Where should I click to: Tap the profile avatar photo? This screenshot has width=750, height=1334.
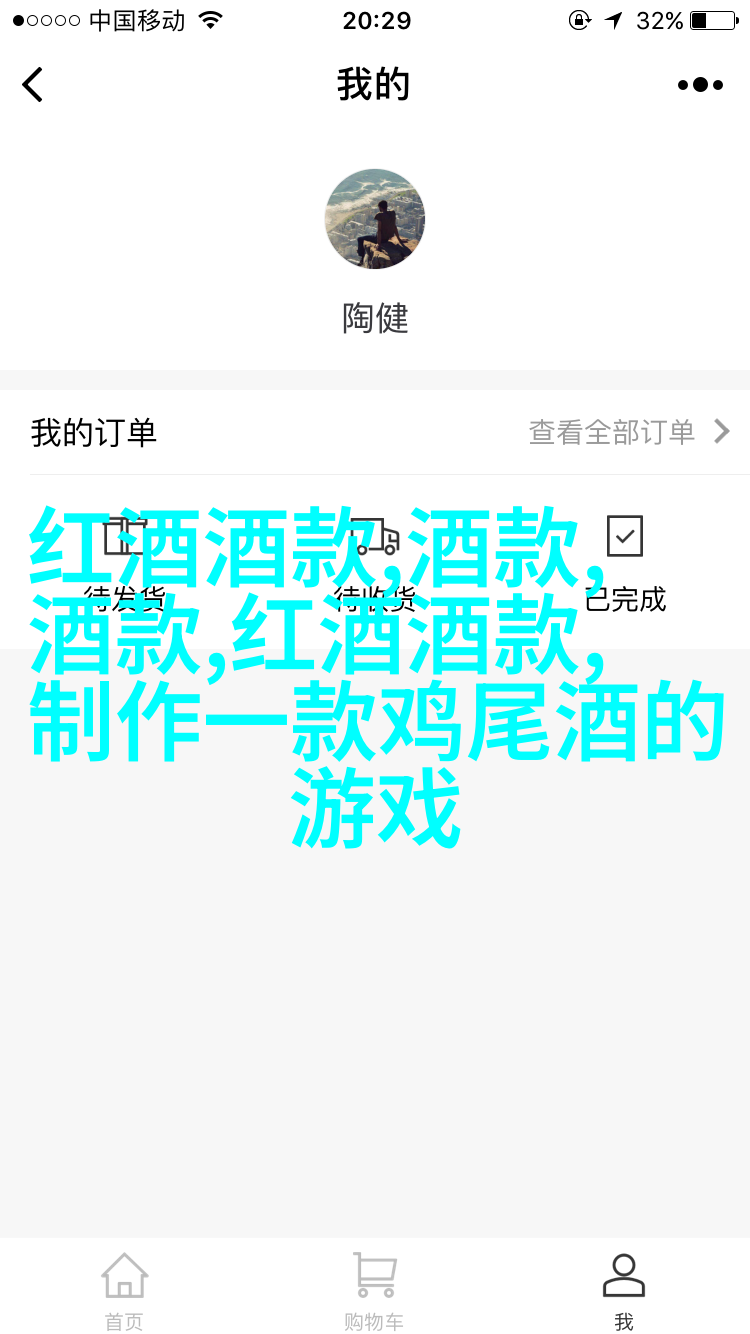(x=375, y=219)
